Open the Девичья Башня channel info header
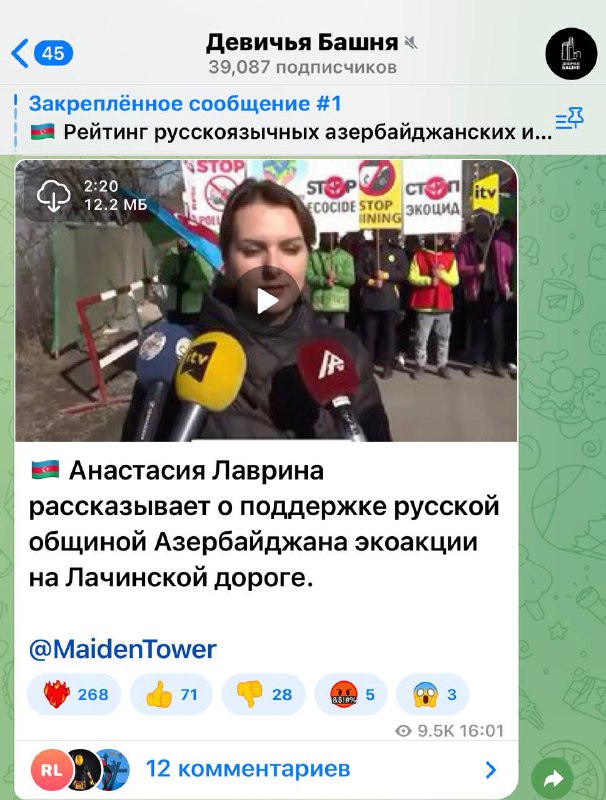Screen dimensions: 606x800 pos(302,53)
